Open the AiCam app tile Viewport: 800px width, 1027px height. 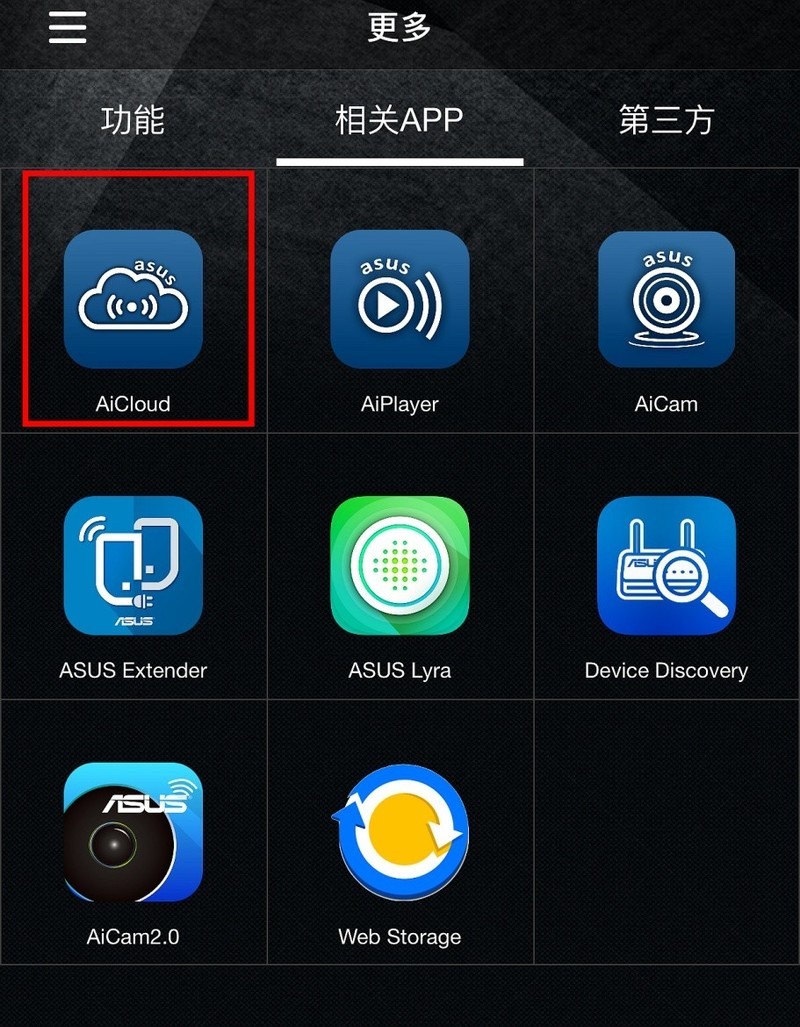tap(666, 300)
